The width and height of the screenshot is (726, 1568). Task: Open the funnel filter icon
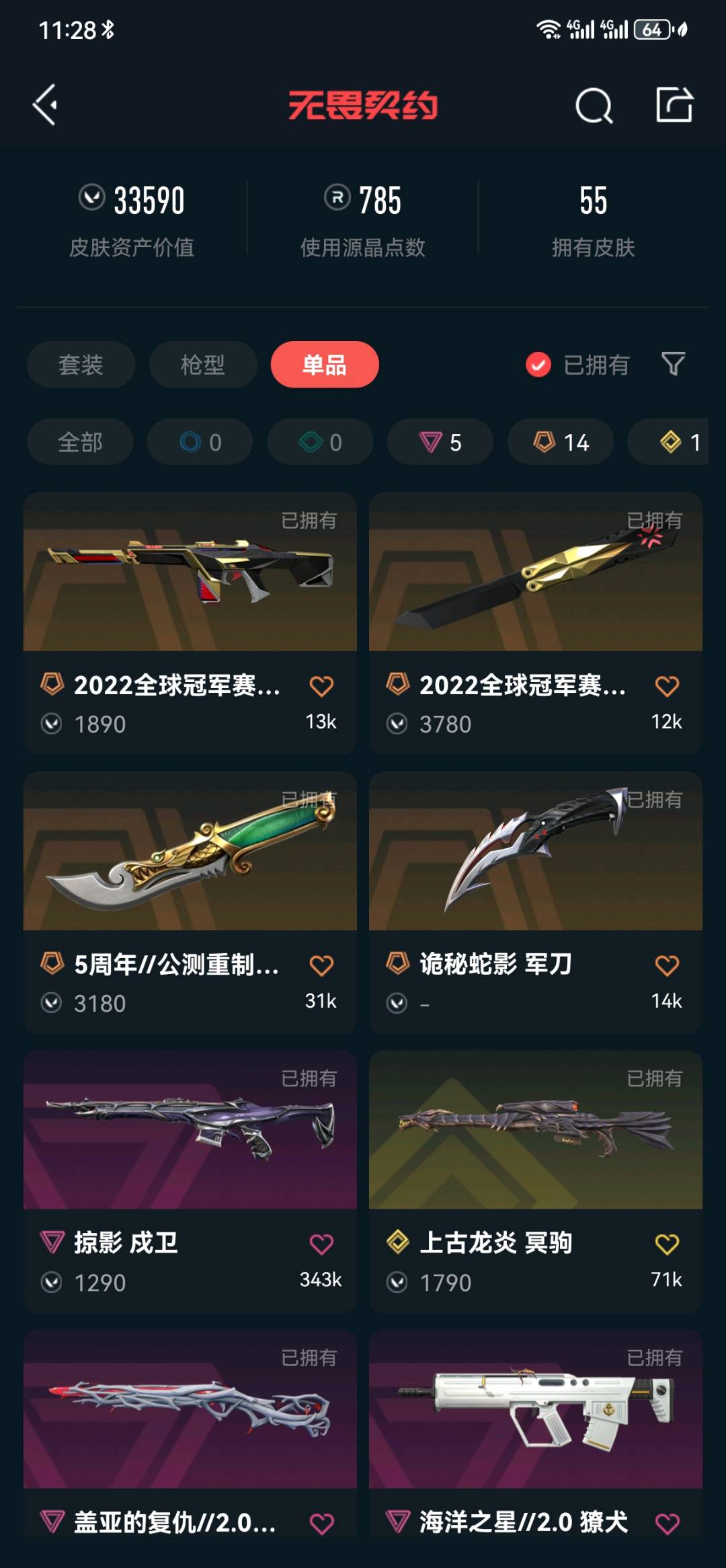pos(673,364)
